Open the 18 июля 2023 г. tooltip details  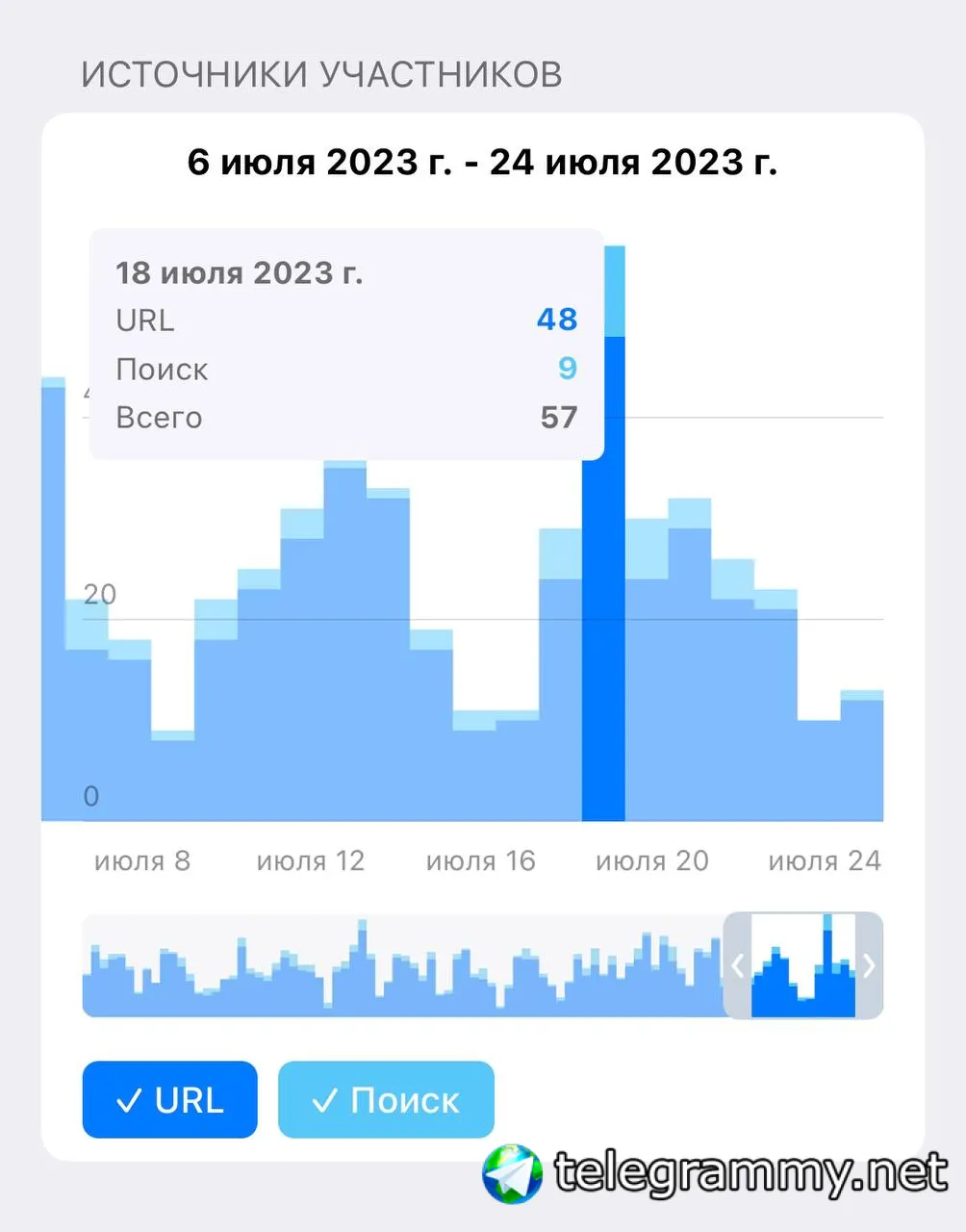pos(346,345)
